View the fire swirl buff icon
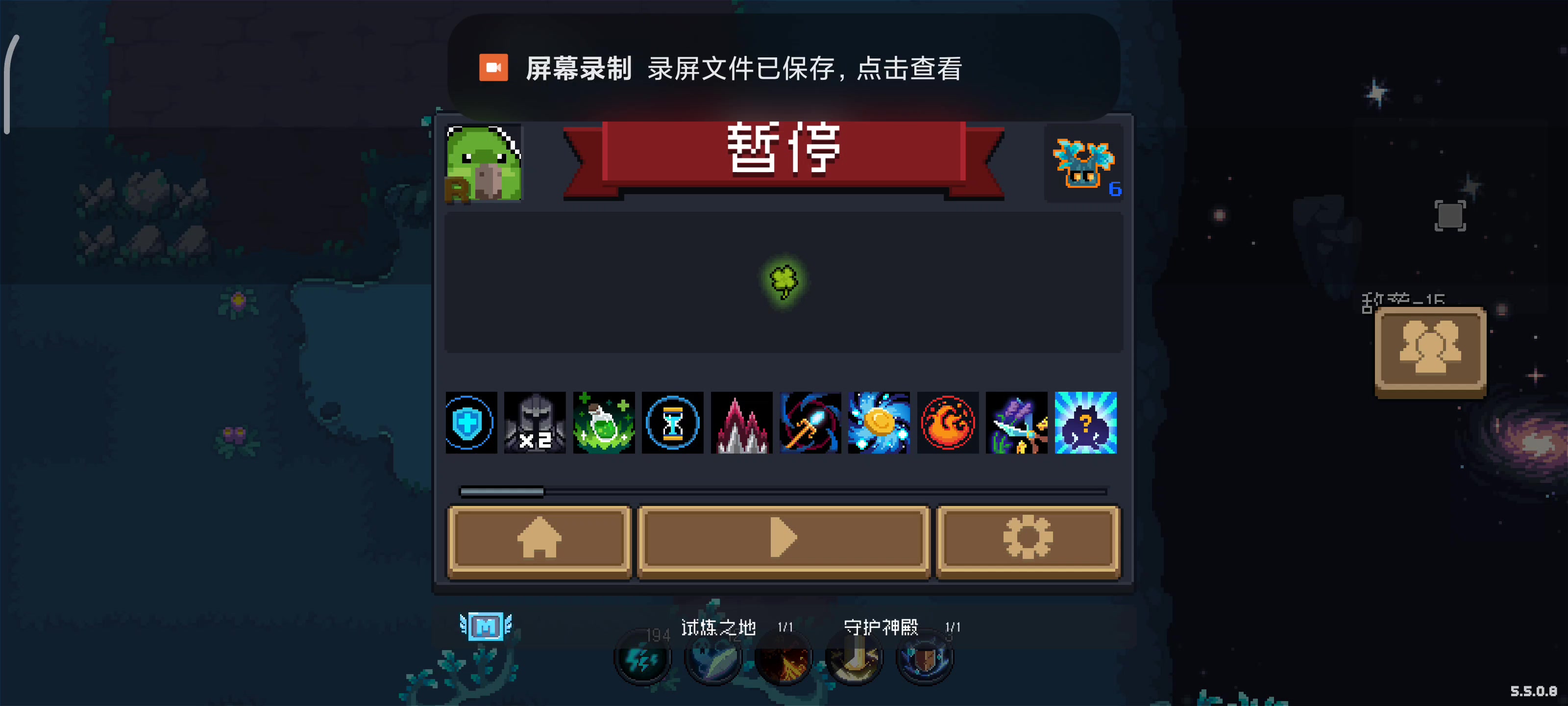Screen dimensions: 1568x706 pos(948,423)
